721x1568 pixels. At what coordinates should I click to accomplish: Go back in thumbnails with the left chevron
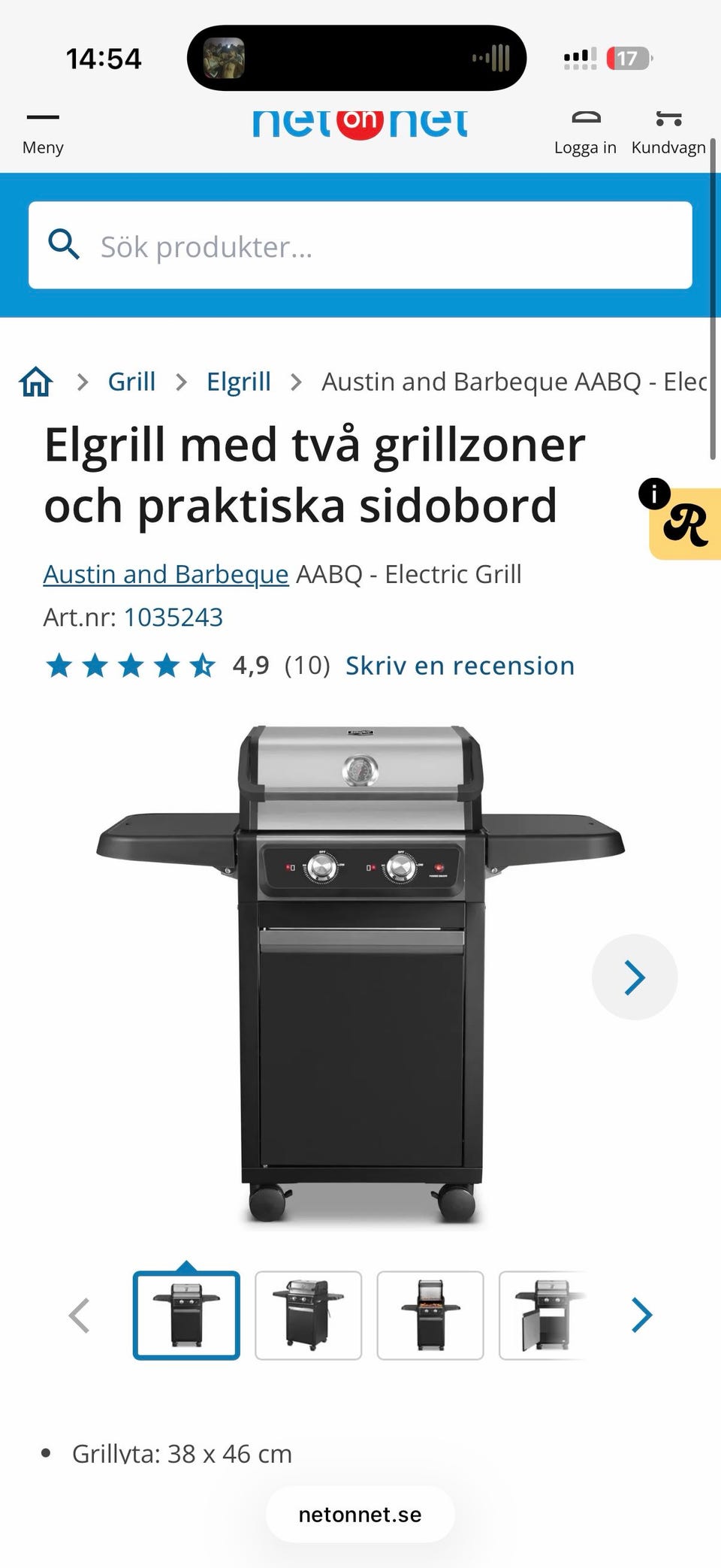pyautogui.click(x=80, y=1315)
